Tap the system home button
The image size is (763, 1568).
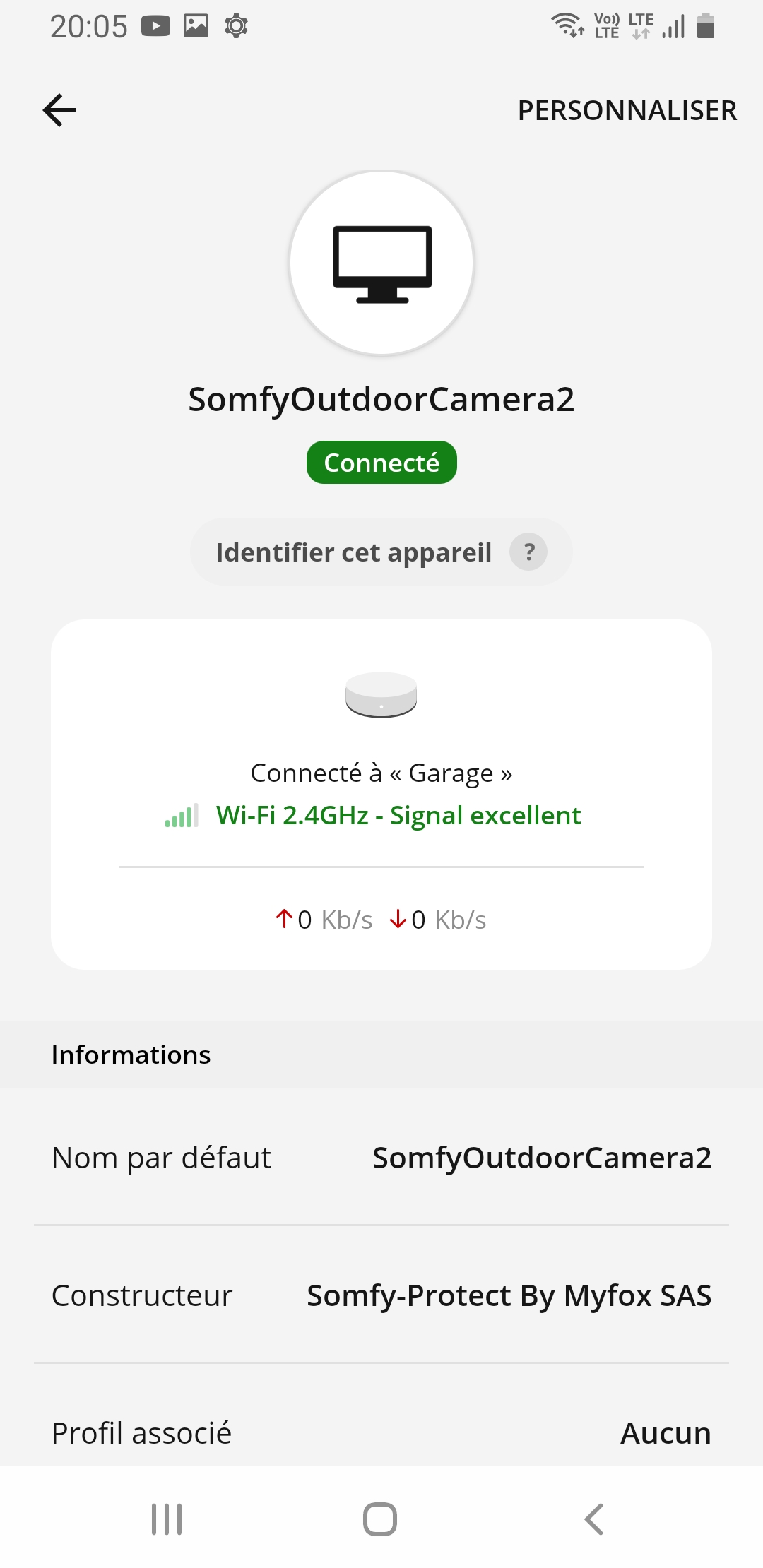380,1519
